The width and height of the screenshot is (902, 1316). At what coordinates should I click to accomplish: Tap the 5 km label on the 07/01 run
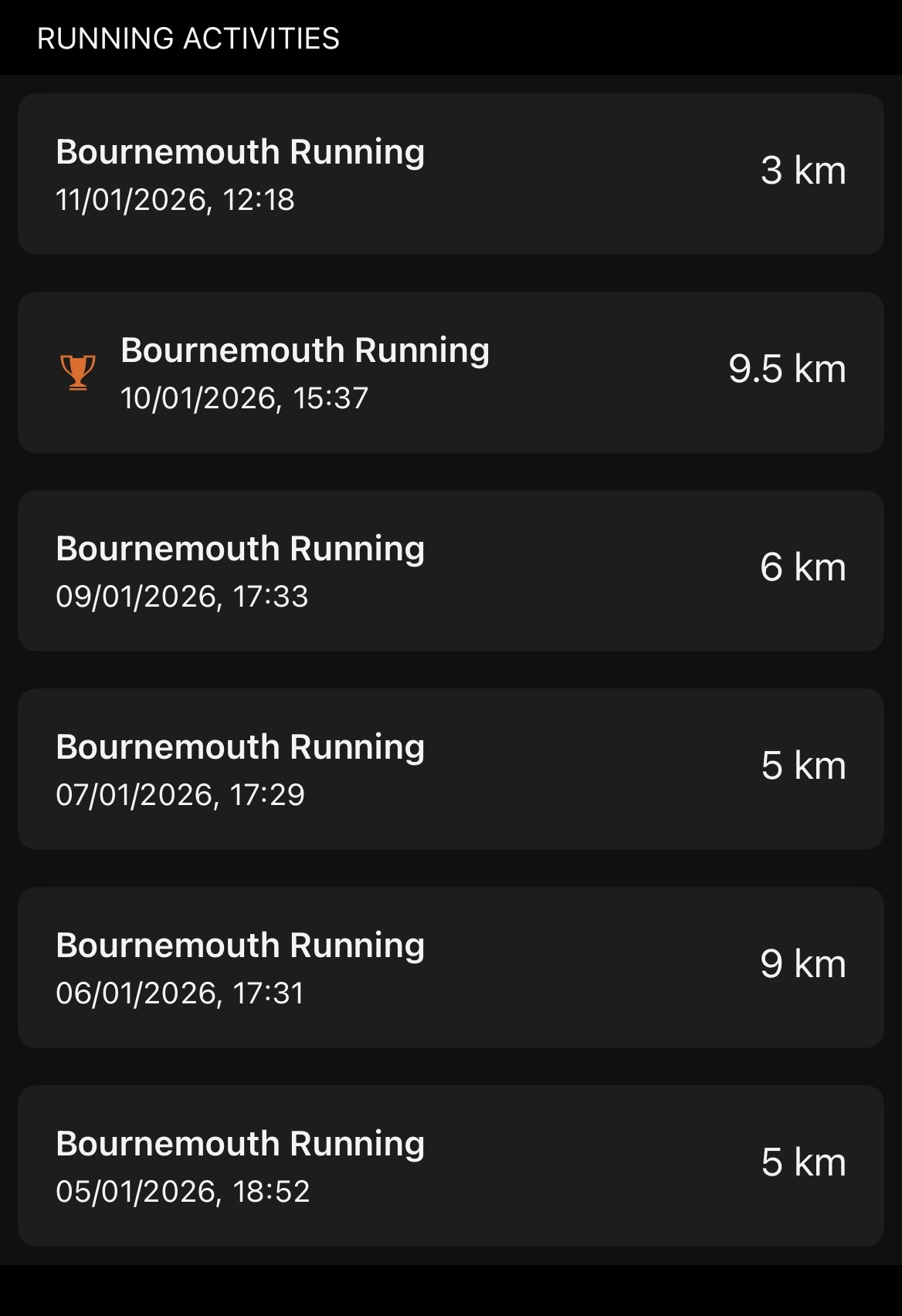pyautogui.click(x=803, y=766)
